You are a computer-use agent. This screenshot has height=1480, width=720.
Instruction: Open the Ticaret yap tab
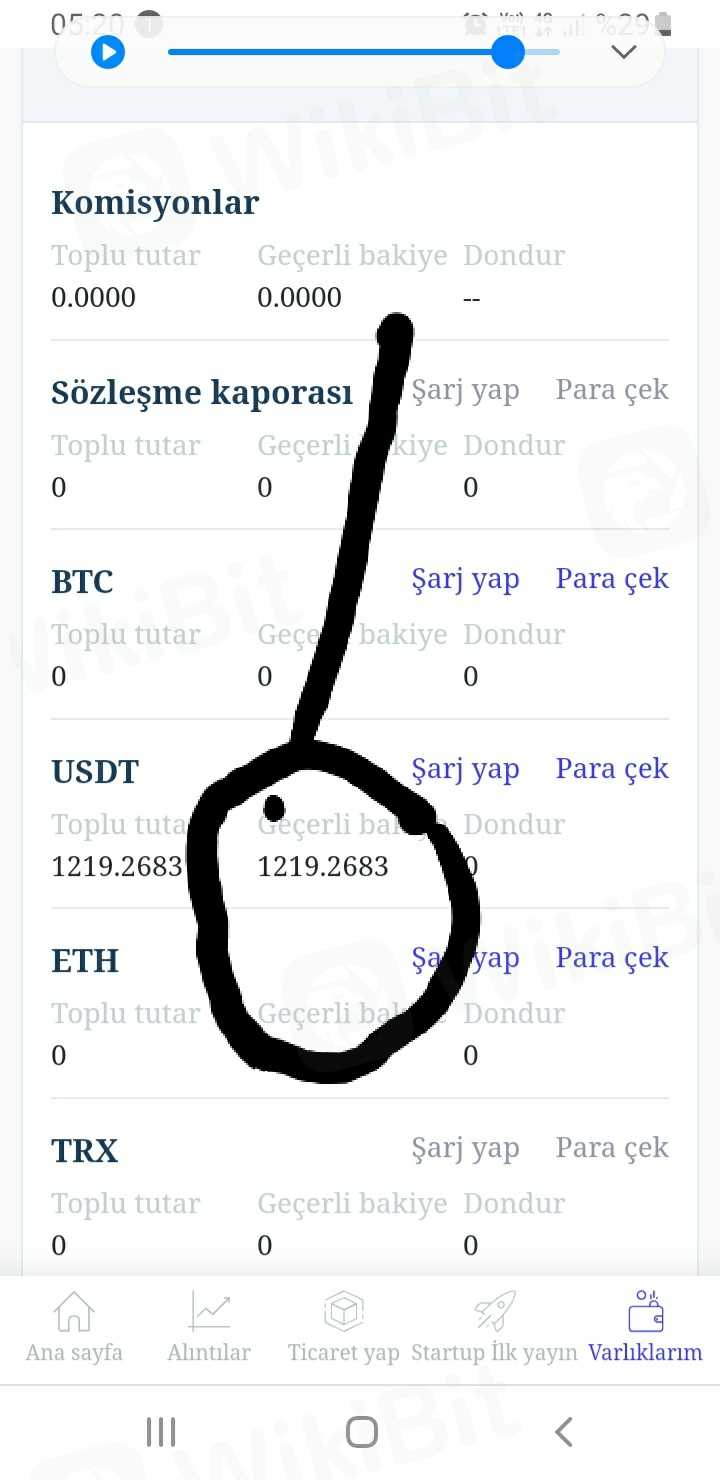click(x=343, y=1327)
